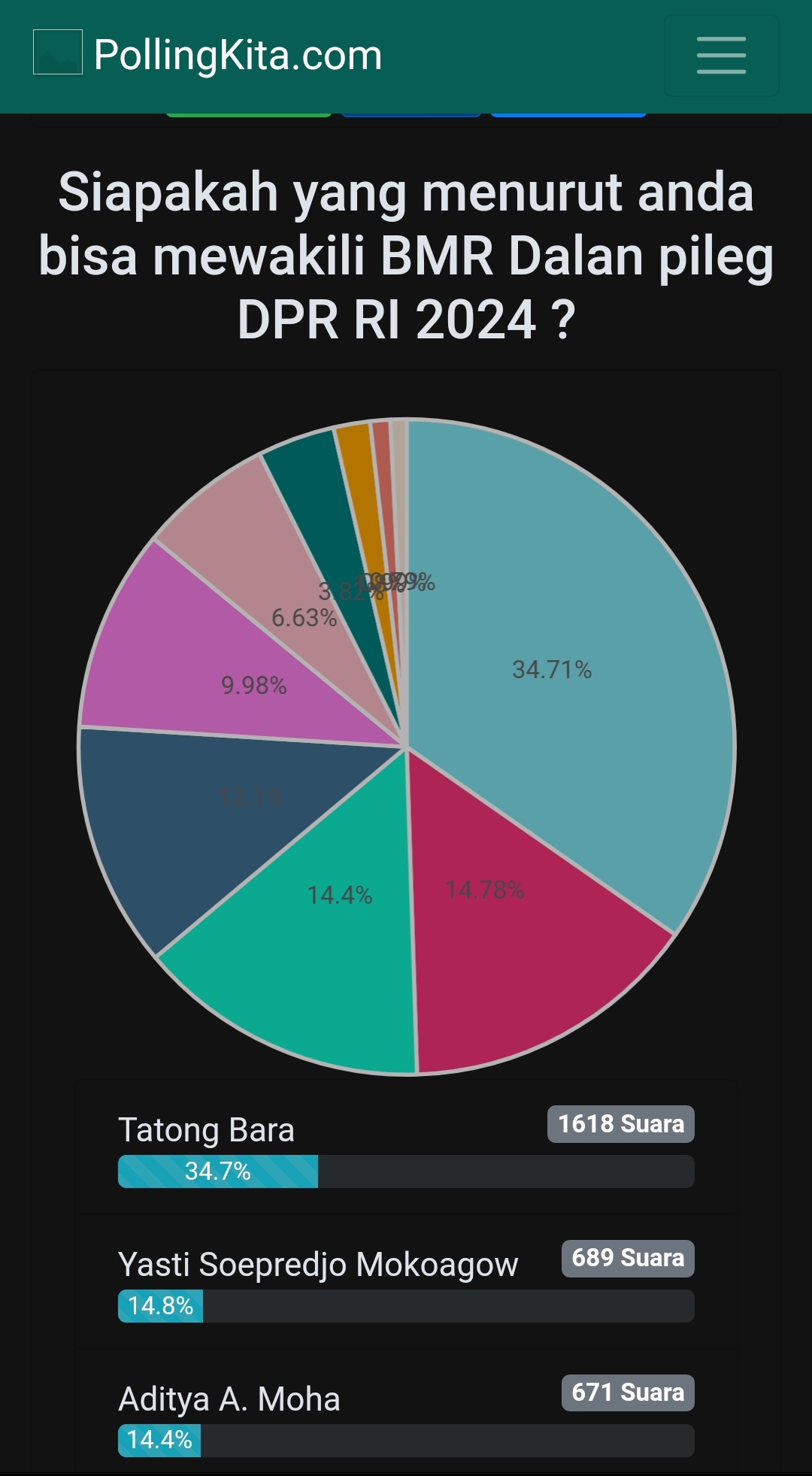The image size is (812, 1476).
Task: Go to the PollingKita.com homepage link
Action: [x=238, y=56]
